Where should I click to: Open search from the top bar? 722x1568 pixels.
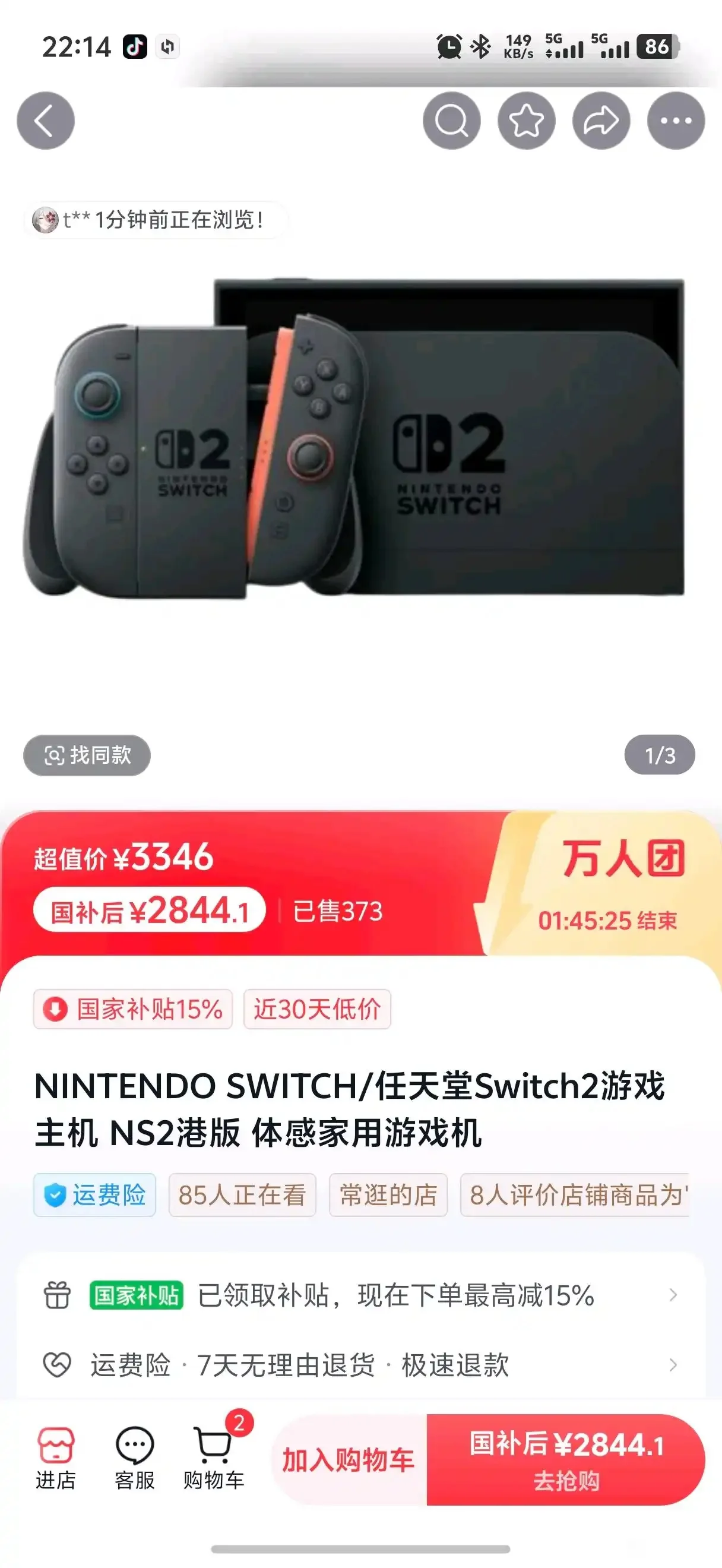451,121
